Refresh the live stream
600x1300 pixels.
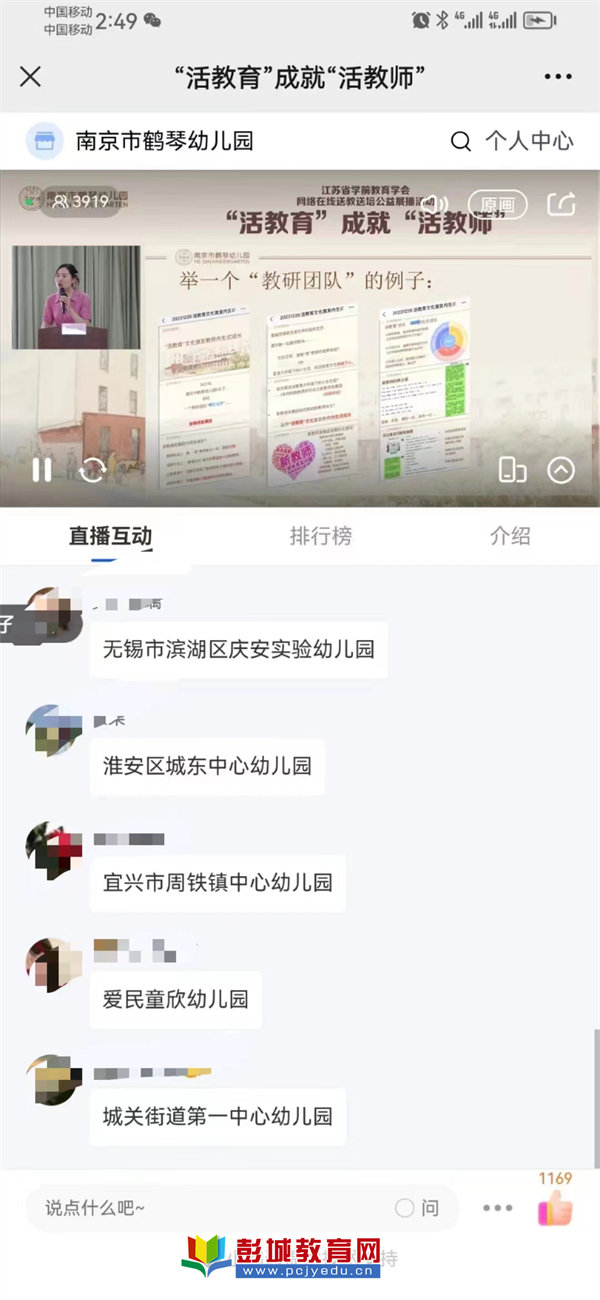point(92,470)
